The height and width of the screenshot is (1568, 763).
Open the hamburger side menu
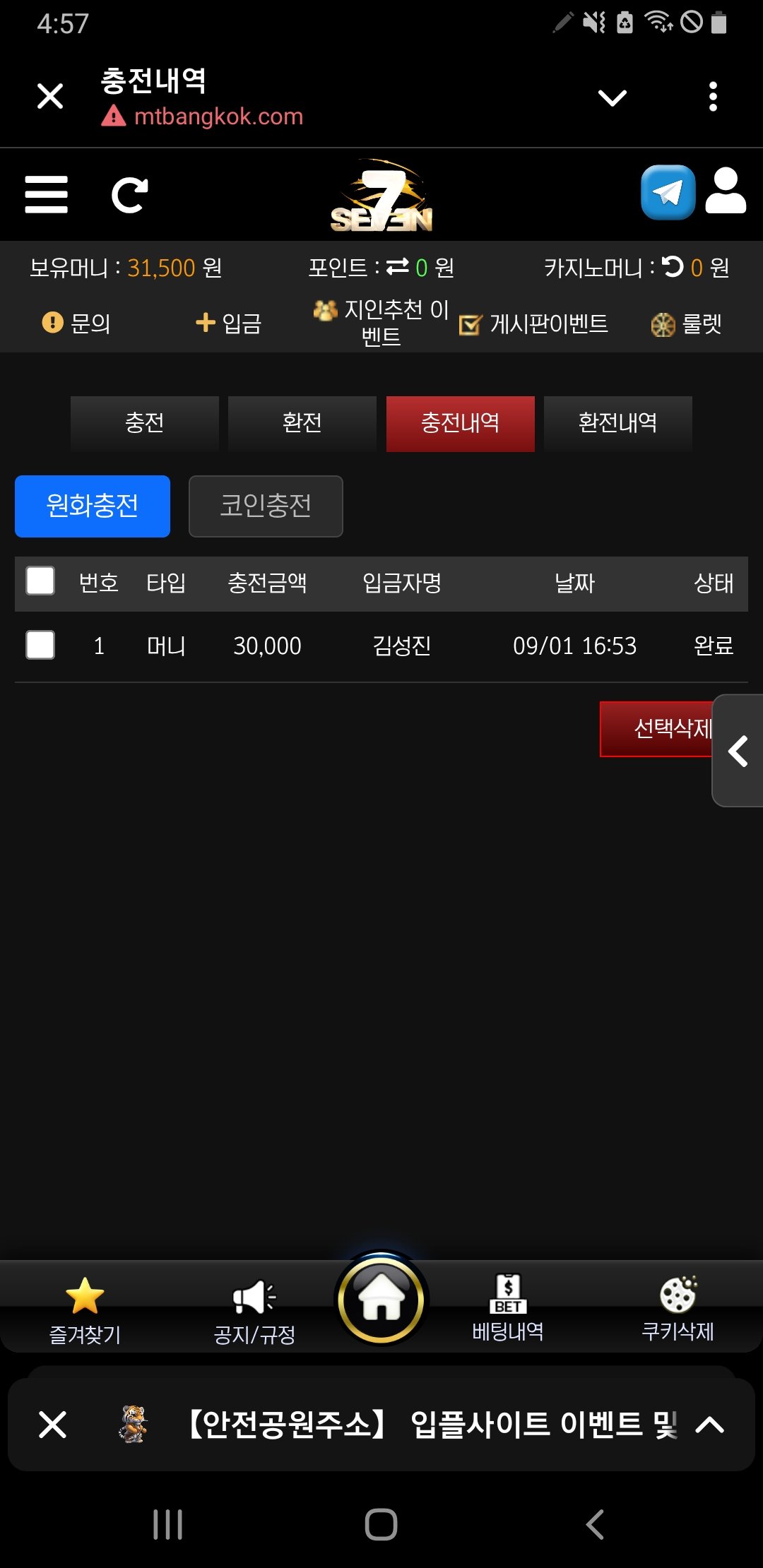[x=47, y=195]
